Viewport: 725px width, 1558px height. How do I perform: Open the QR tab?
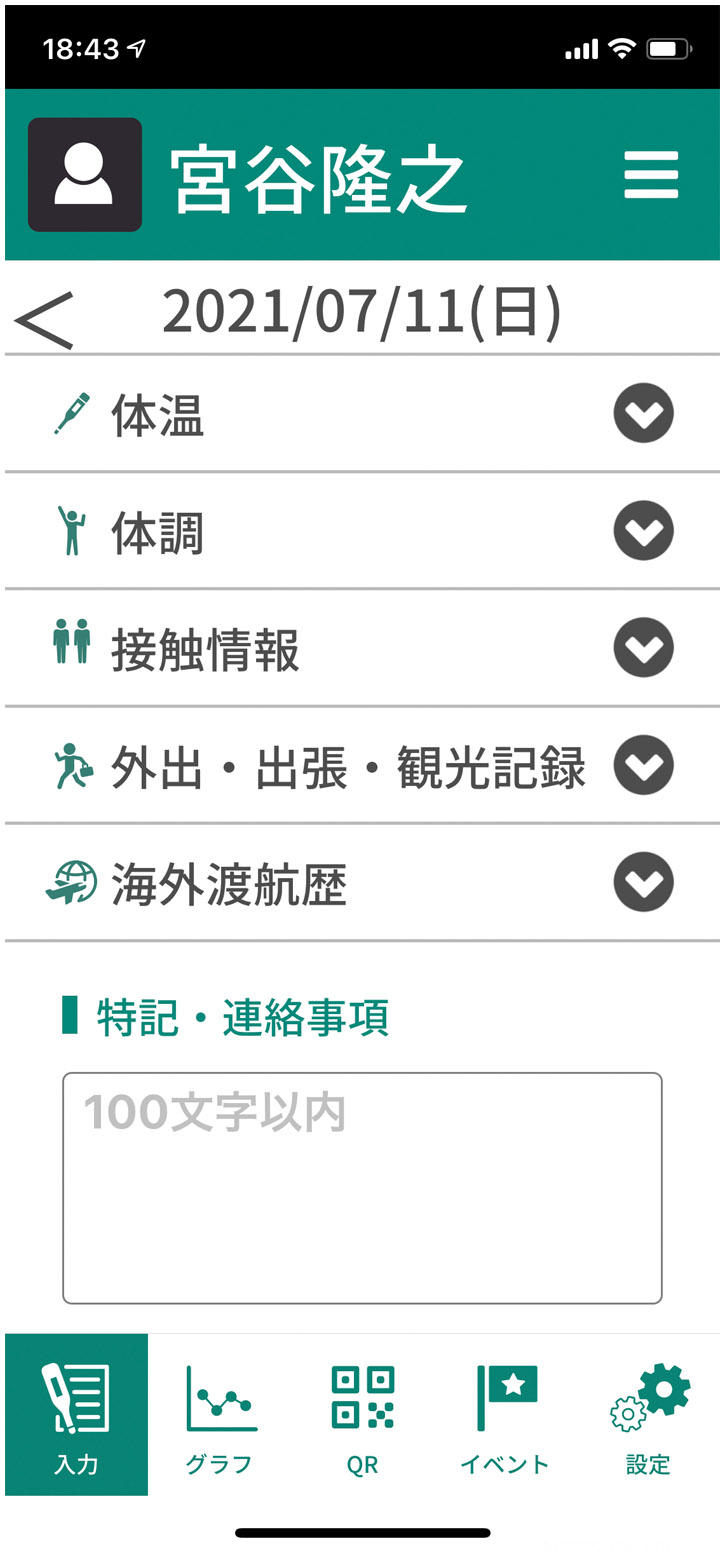362,1415
